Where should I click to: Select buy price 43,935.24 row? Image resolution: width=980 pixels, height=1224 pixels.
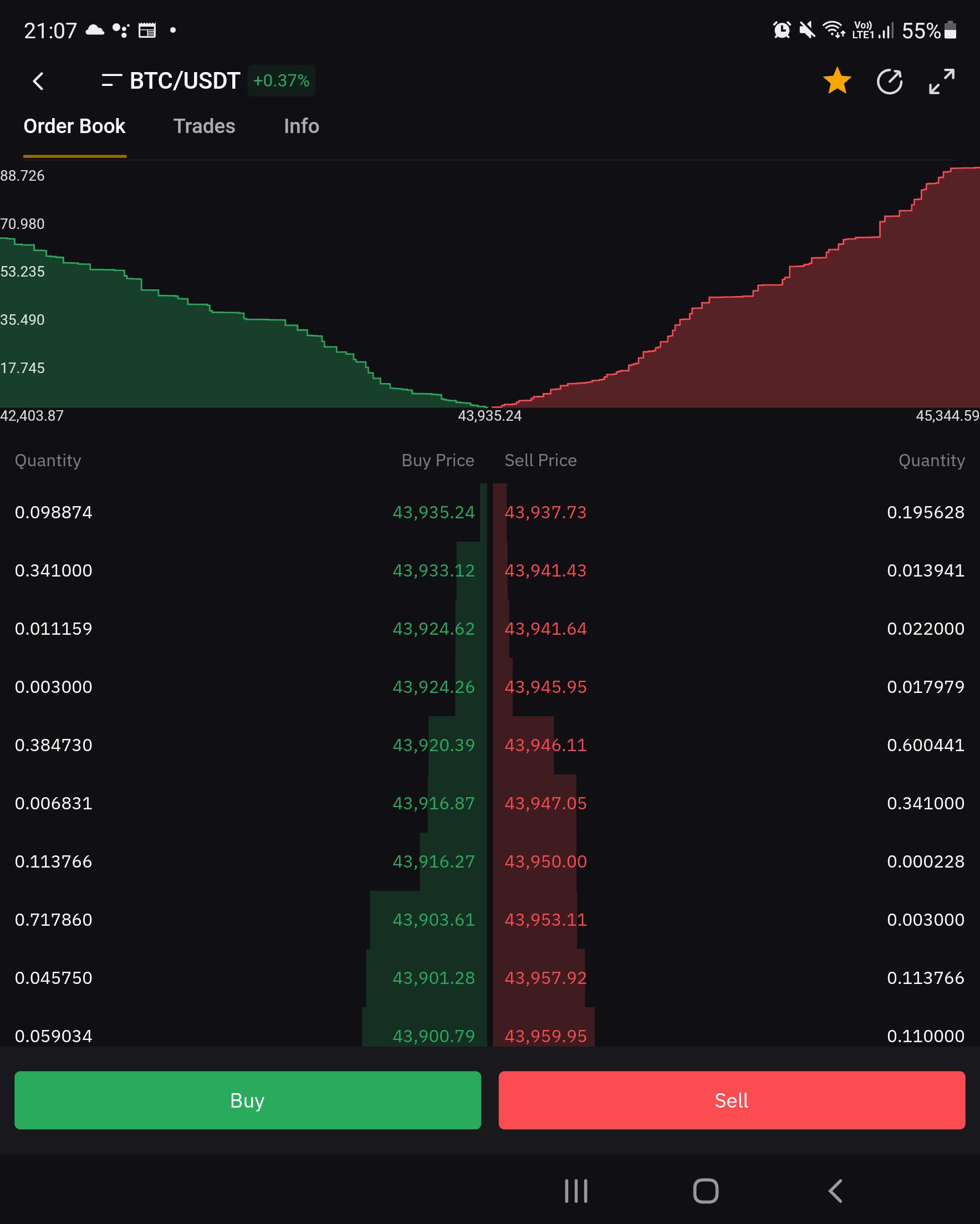433,512
